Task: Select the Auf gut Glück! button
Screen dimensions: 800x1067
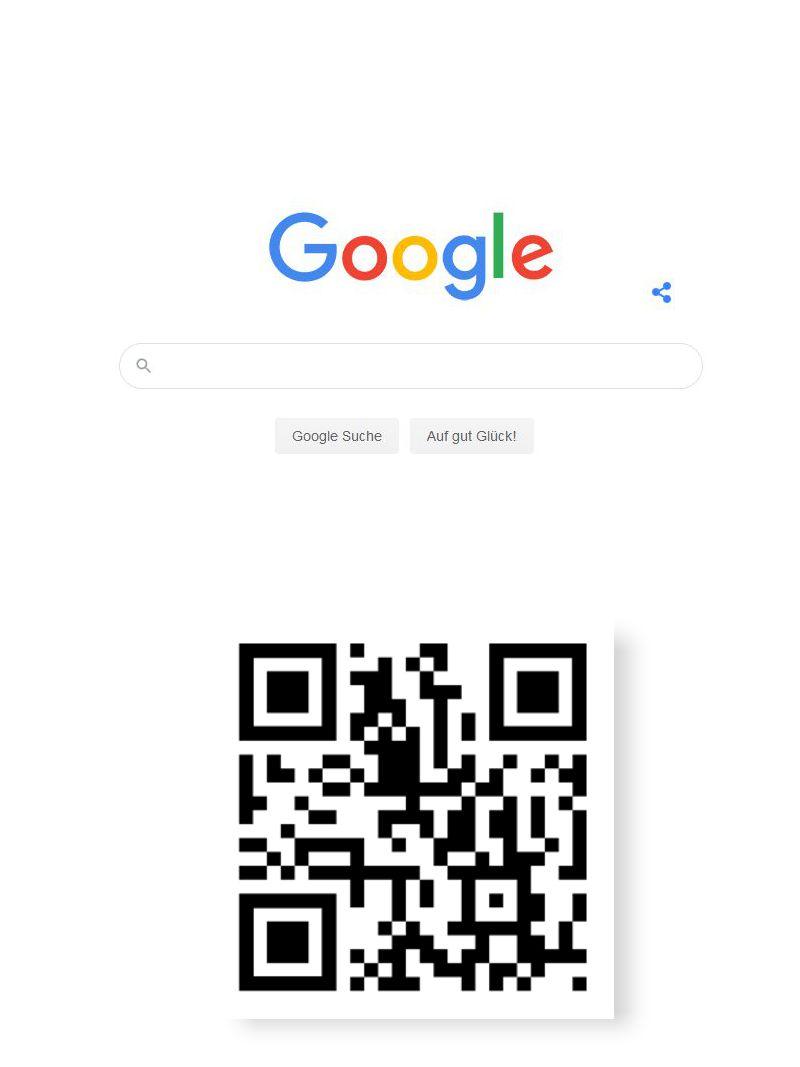Action: click(471, 436)
